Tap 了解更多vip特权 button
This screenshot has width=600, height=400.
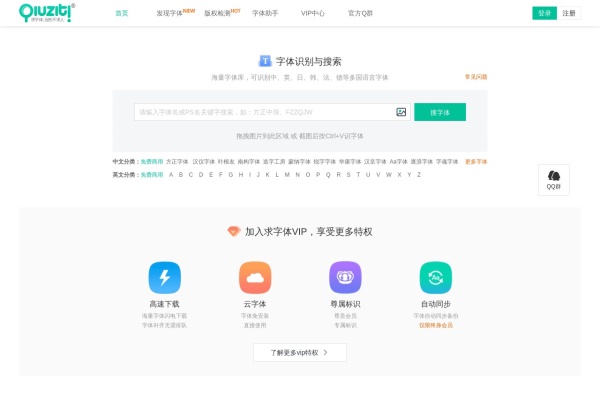(x=300, y=352)
